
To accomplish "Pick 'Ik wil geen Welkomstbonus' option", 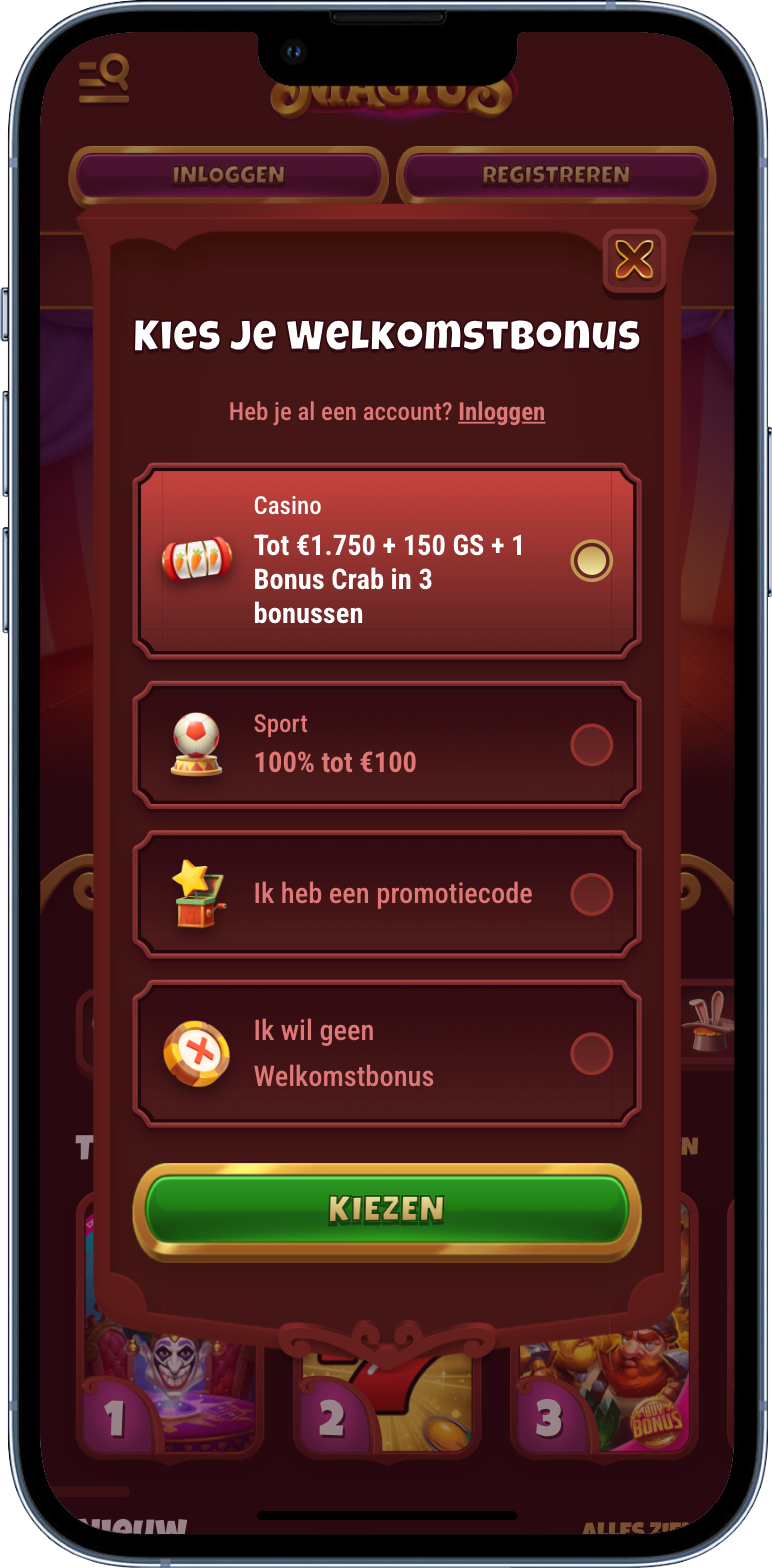I will click(590, 1053).
